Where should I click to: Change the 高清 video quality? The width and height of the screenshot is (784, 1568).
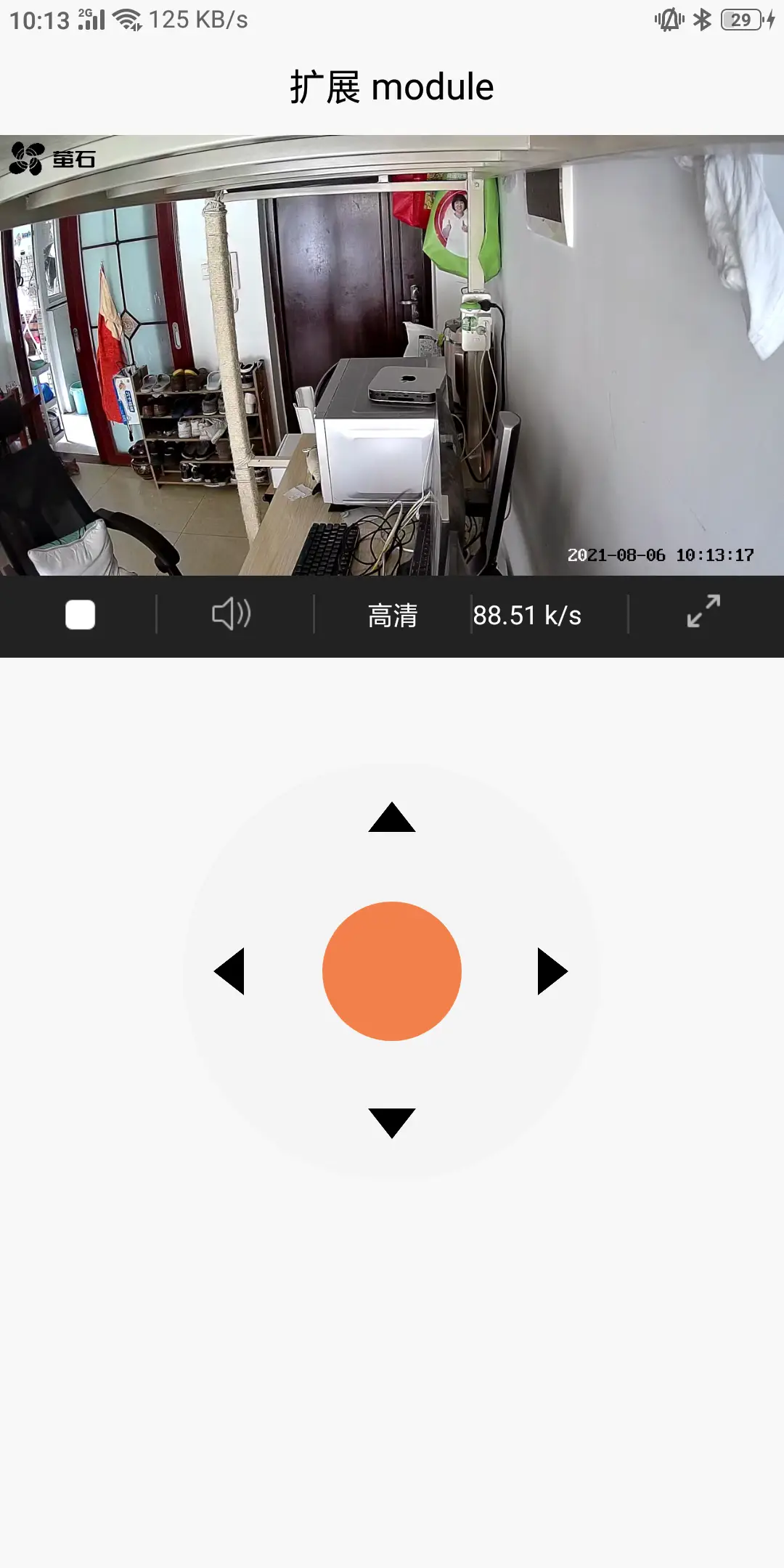click(x=393, y=616)
